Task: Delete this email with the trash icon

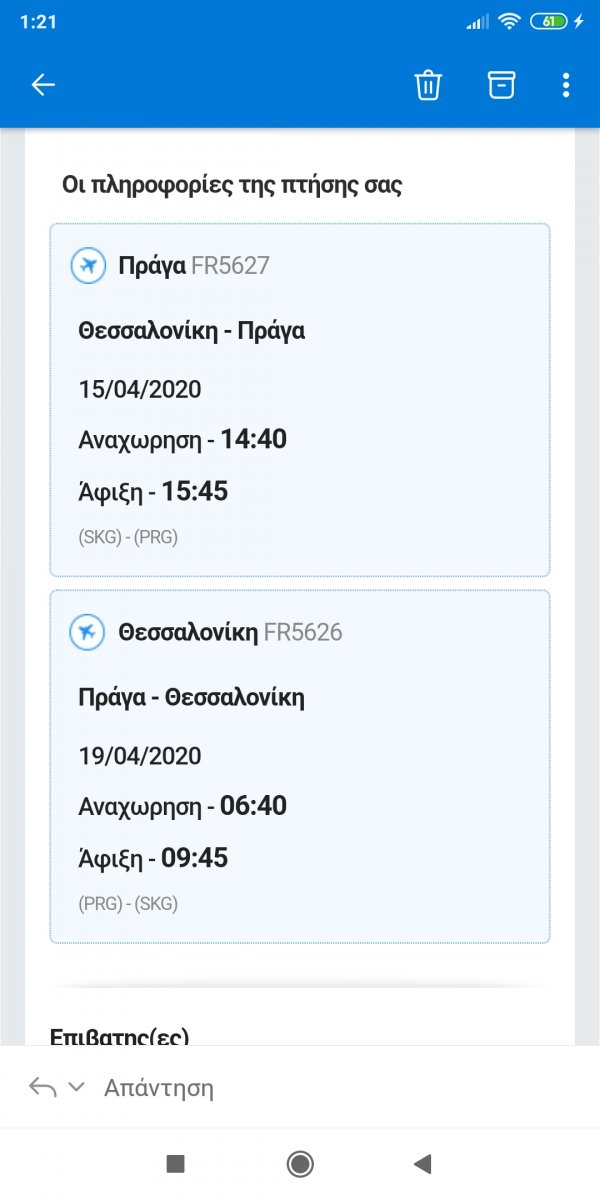Action: click(x=428, y=85)
